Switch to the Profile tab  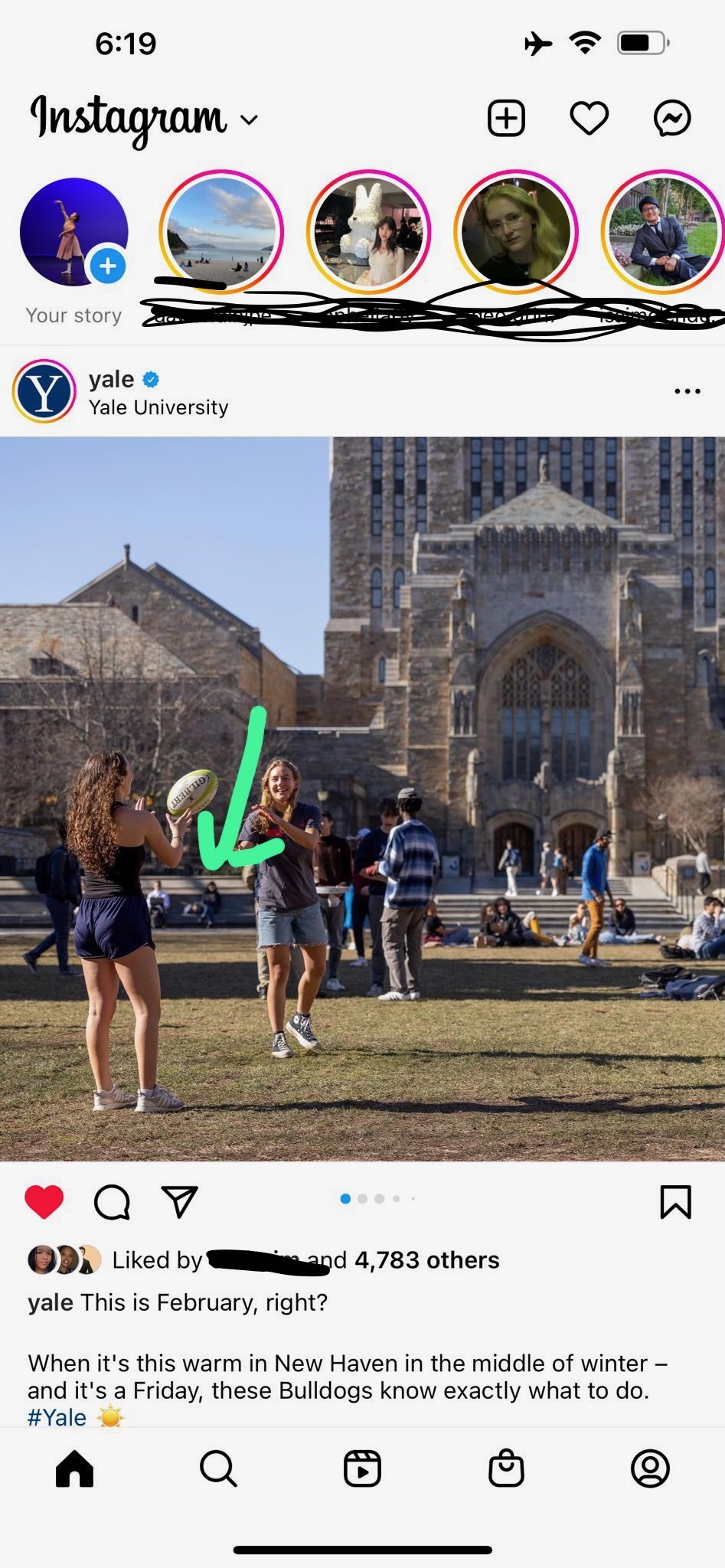point(650,1468)
